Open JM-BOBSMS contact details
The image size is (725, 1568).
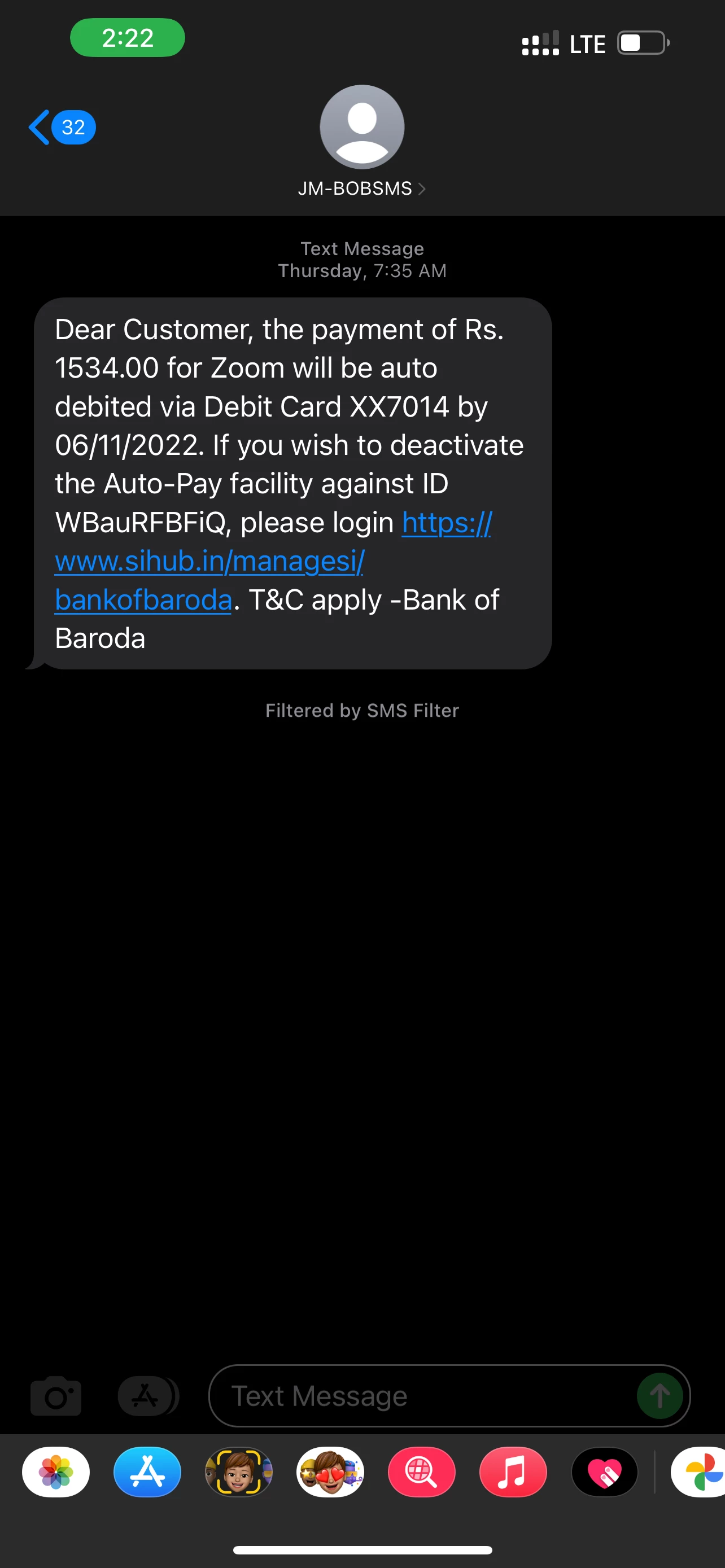click(361, 189)
